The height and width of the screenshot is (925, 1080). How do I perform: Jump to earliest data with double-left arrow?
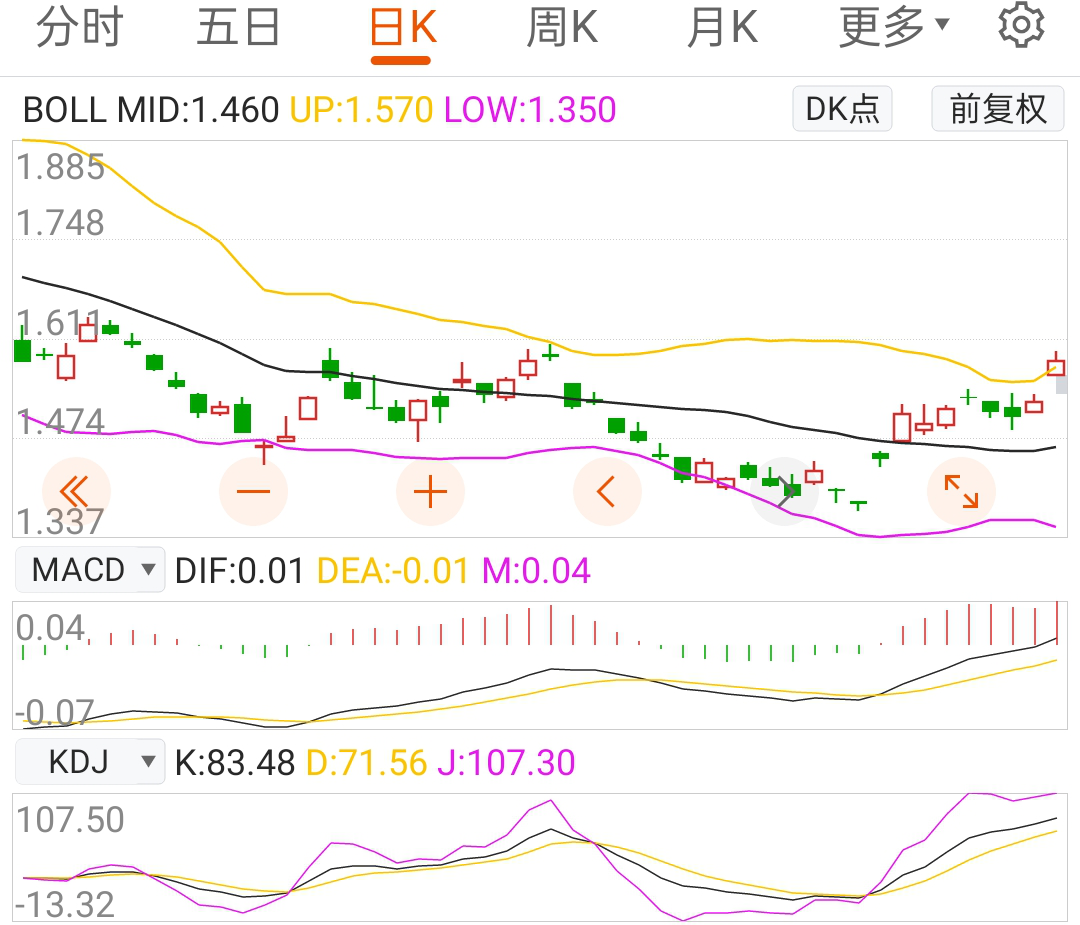point(76,491)
